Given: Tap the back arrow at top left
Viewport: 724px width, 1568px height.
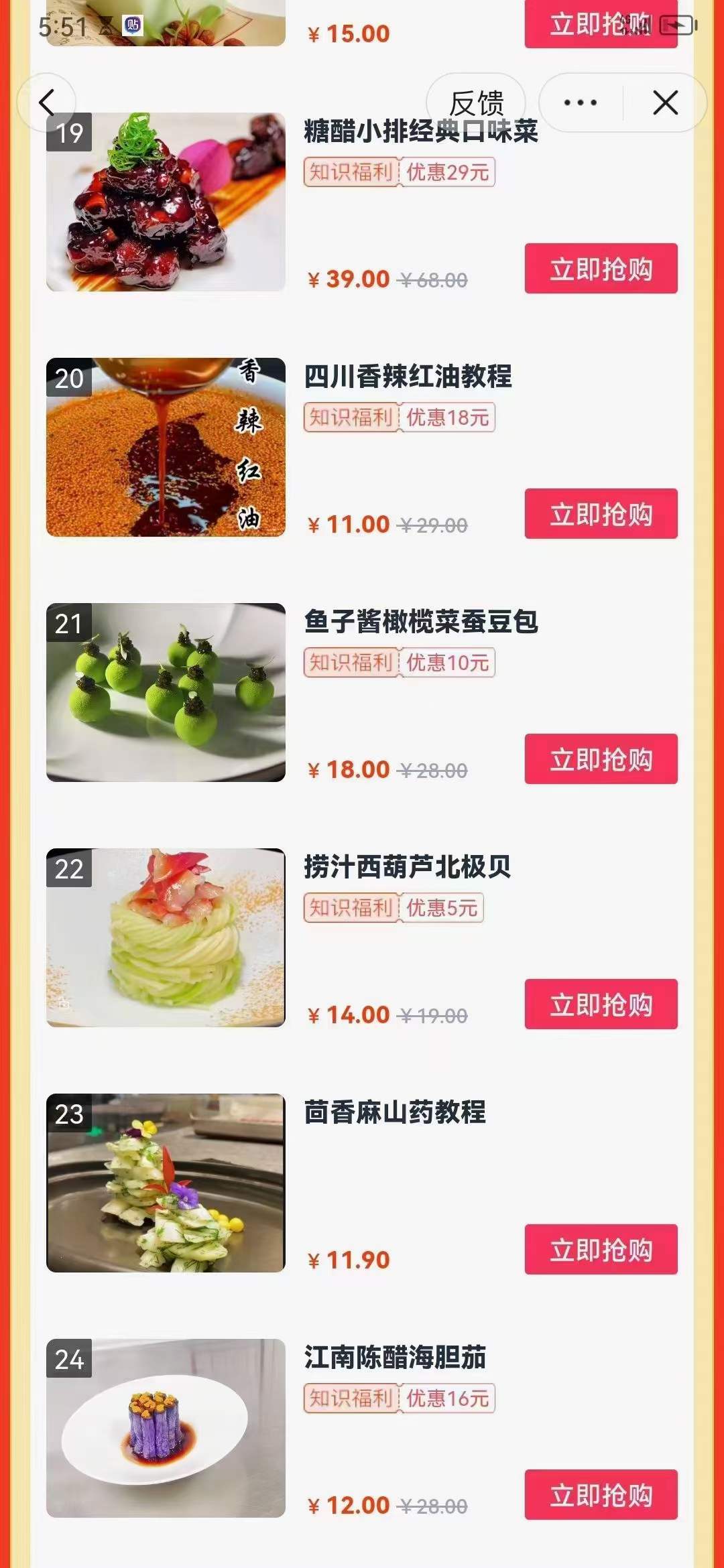Looking at the screenshot, I should click(48, 102).
